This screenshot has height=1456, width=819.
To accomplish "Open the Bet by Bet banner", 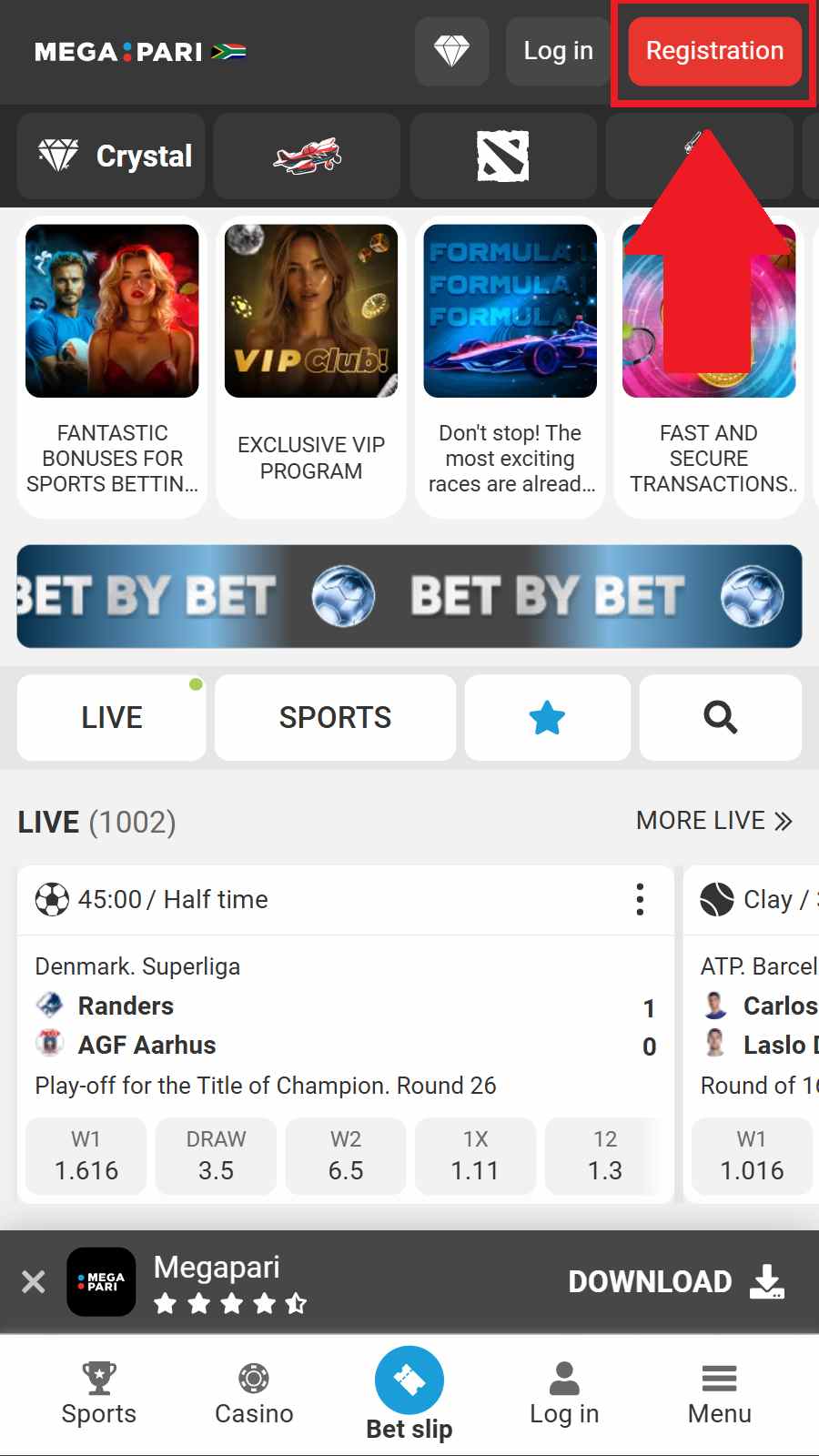I will [x=409, y=596].
